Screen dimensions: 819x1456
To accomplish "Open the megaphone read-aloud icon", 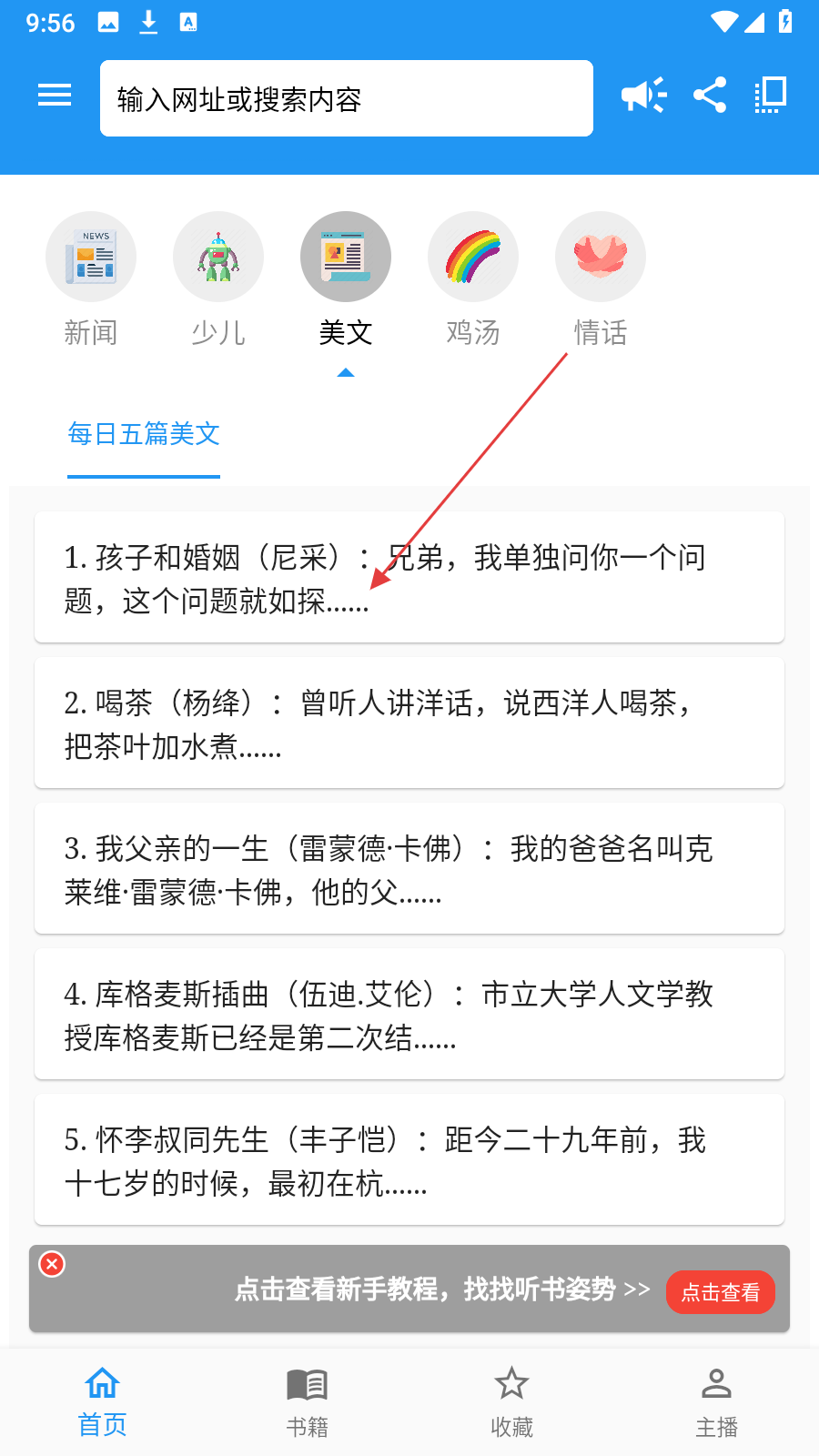I will click(643, 95).
